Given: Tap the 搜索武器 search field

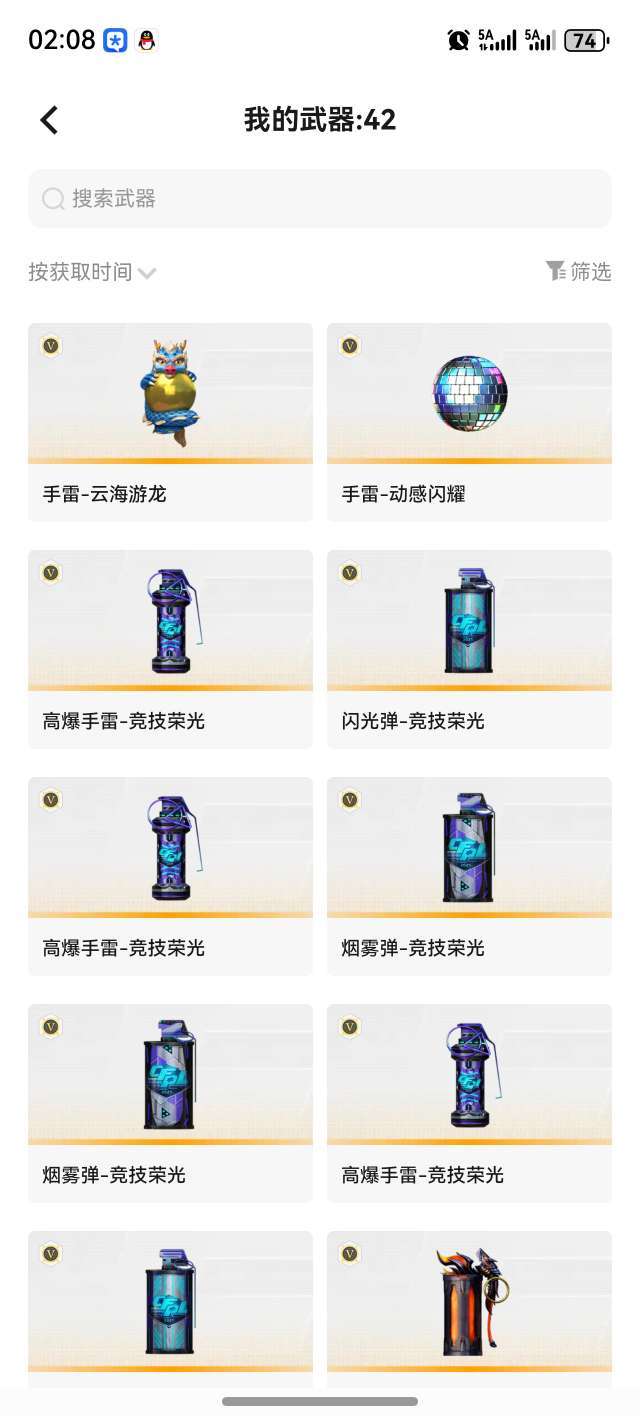Looking at the screenshot, I should pyautogui.click(x=320, y=199).
